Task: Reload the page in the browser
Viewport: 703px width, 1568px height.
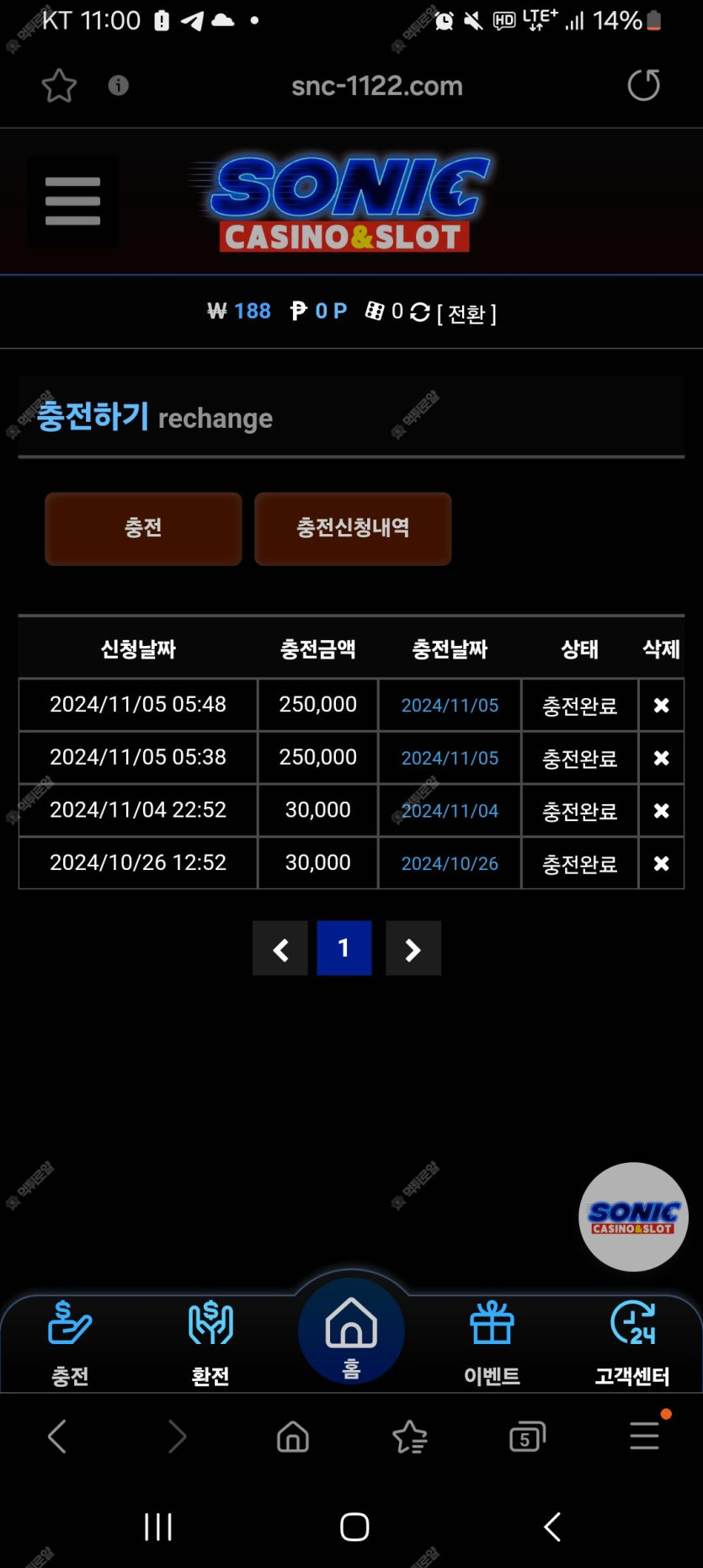Action: coord(643,85)
